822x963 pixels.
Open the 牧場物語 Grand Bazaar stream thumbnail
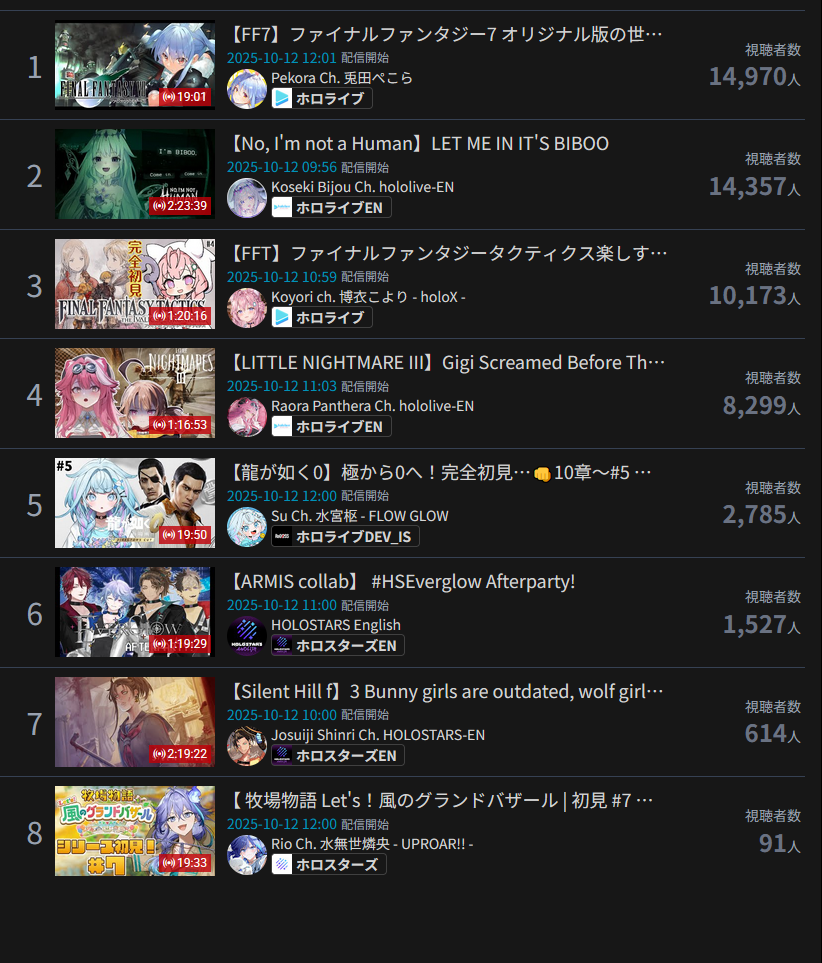tap(134, 831)
